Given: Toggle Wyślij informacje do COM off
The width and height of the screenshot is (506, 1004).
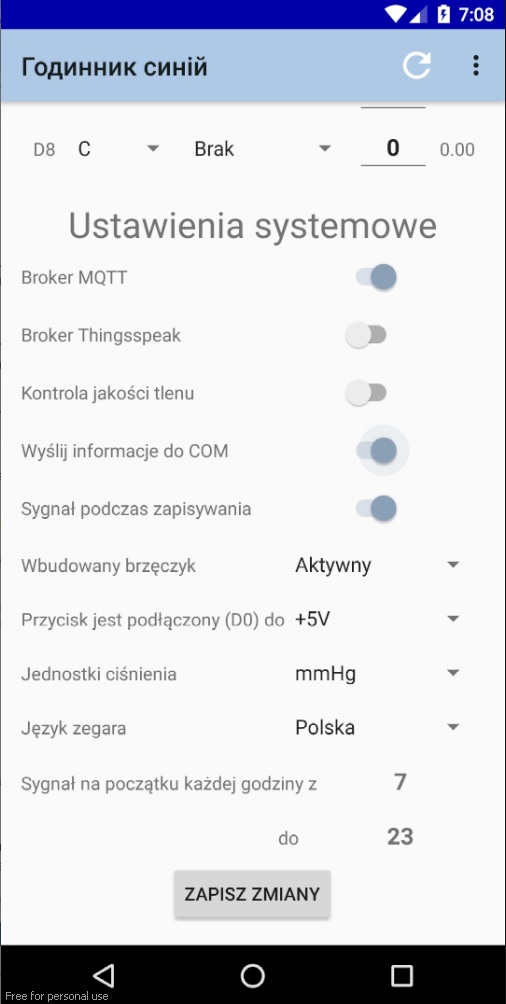Looking at the screenshot, I should [376, 451].
